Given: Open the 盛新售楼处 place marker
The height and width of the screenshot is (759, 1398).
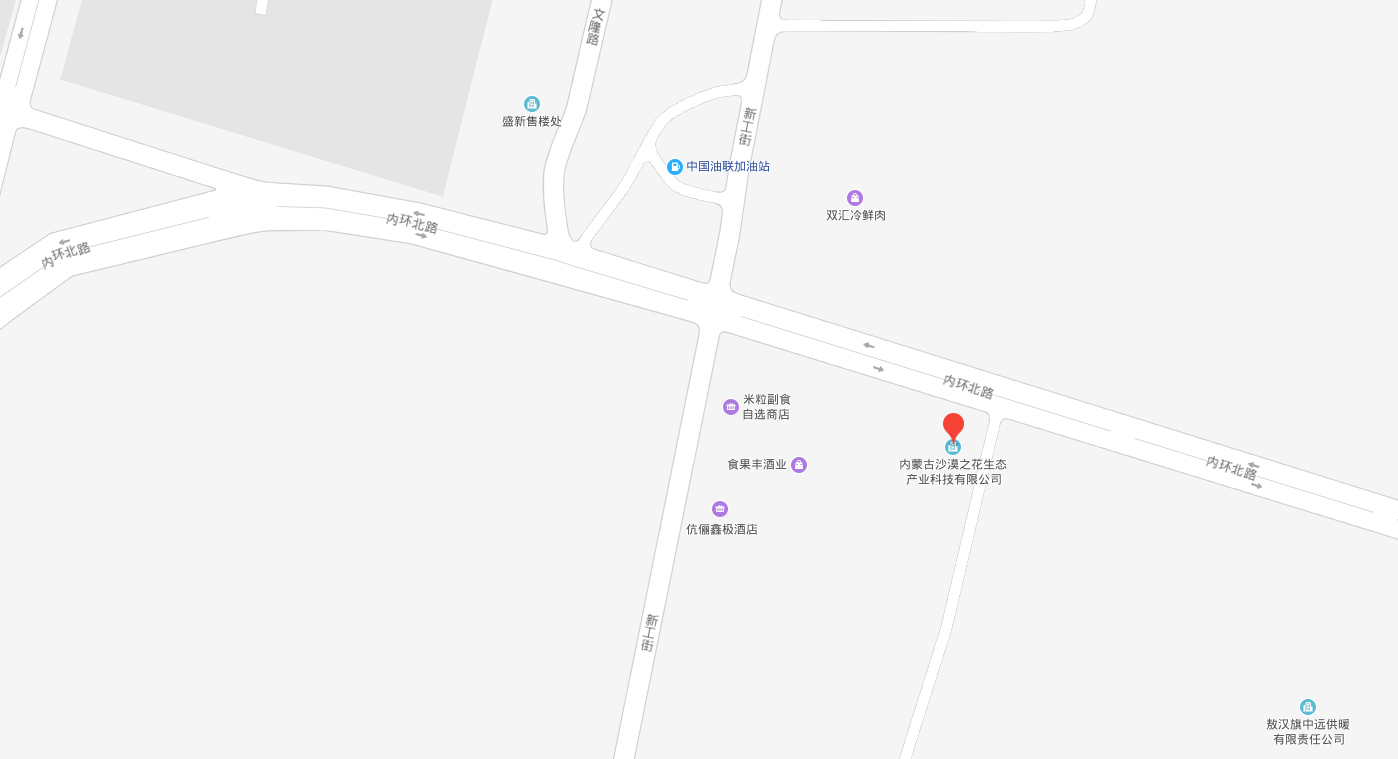Looking at the screenshot, I should tap(532, 104).
